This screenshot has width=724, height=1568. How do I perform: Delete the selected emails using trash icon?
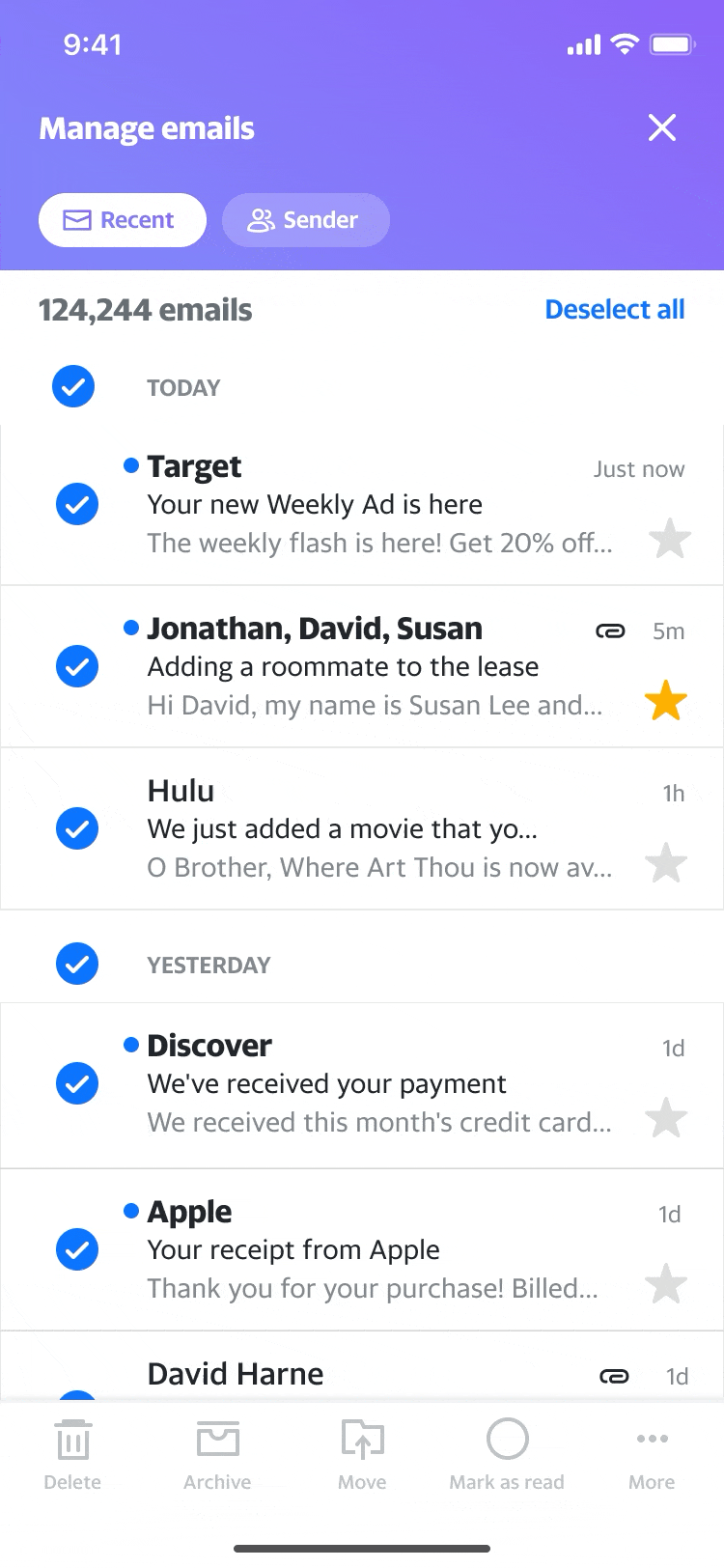72,1439
